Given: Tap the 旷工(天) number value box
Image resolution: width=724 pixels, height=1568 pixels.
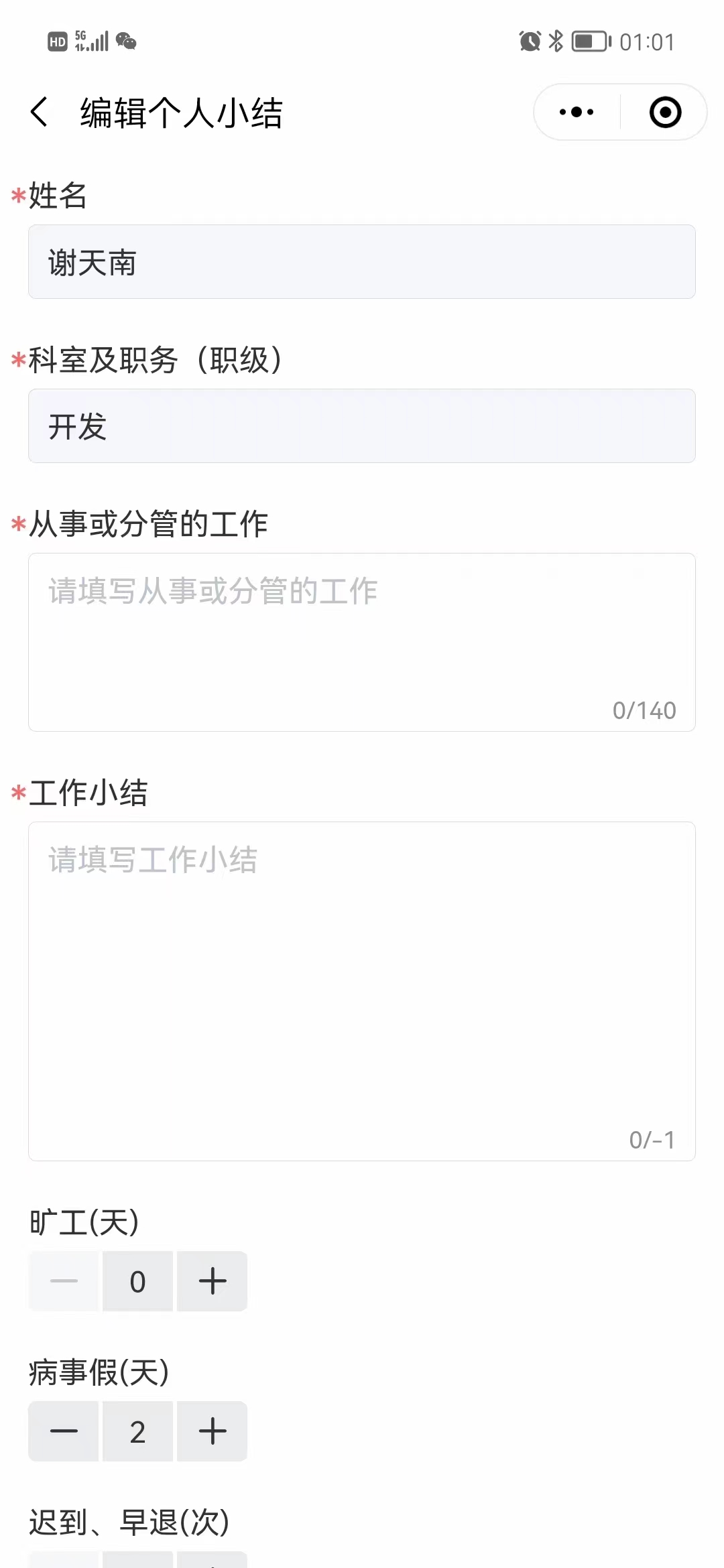Looking at the screenshot, I should (x=137, y=1281).
